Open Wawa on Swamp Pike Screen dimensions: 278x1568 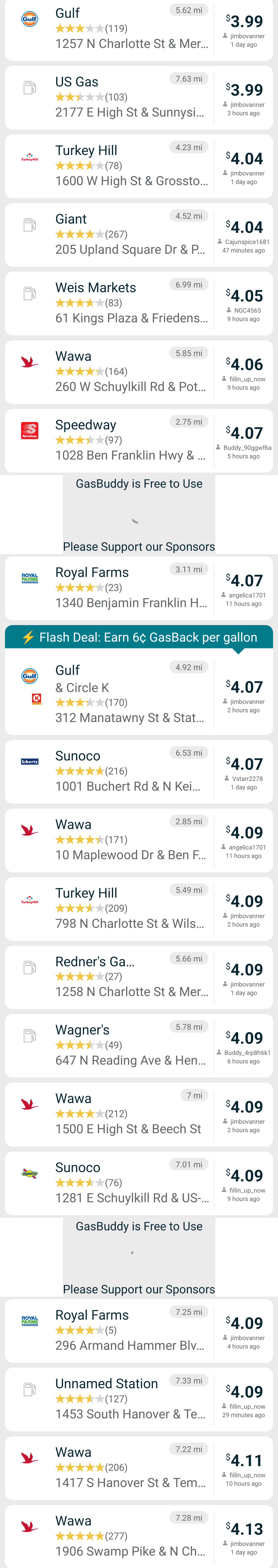tap(131, 1536)
